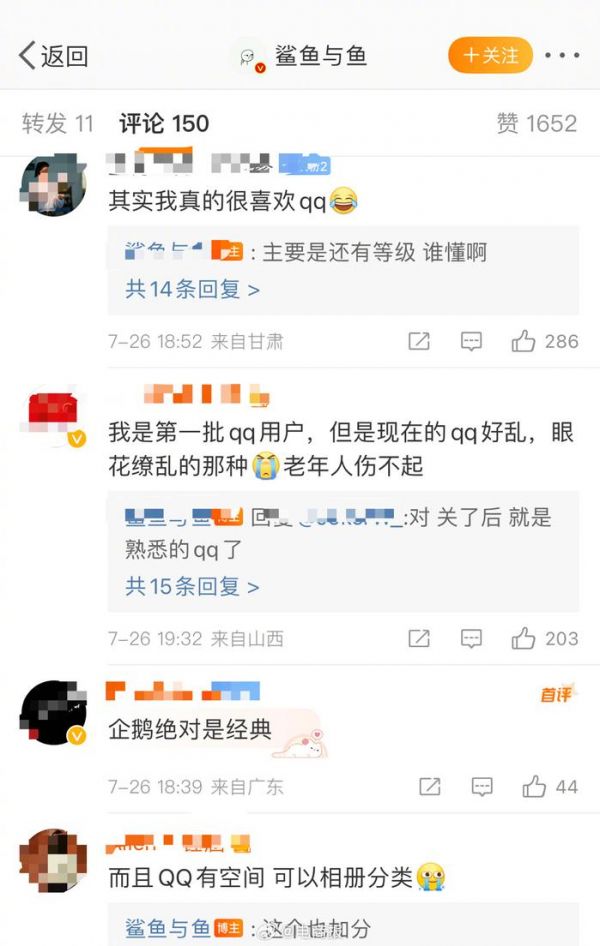Go back using the 返回 button
This screenshot has height=946, width=600.
click(54, 56)
